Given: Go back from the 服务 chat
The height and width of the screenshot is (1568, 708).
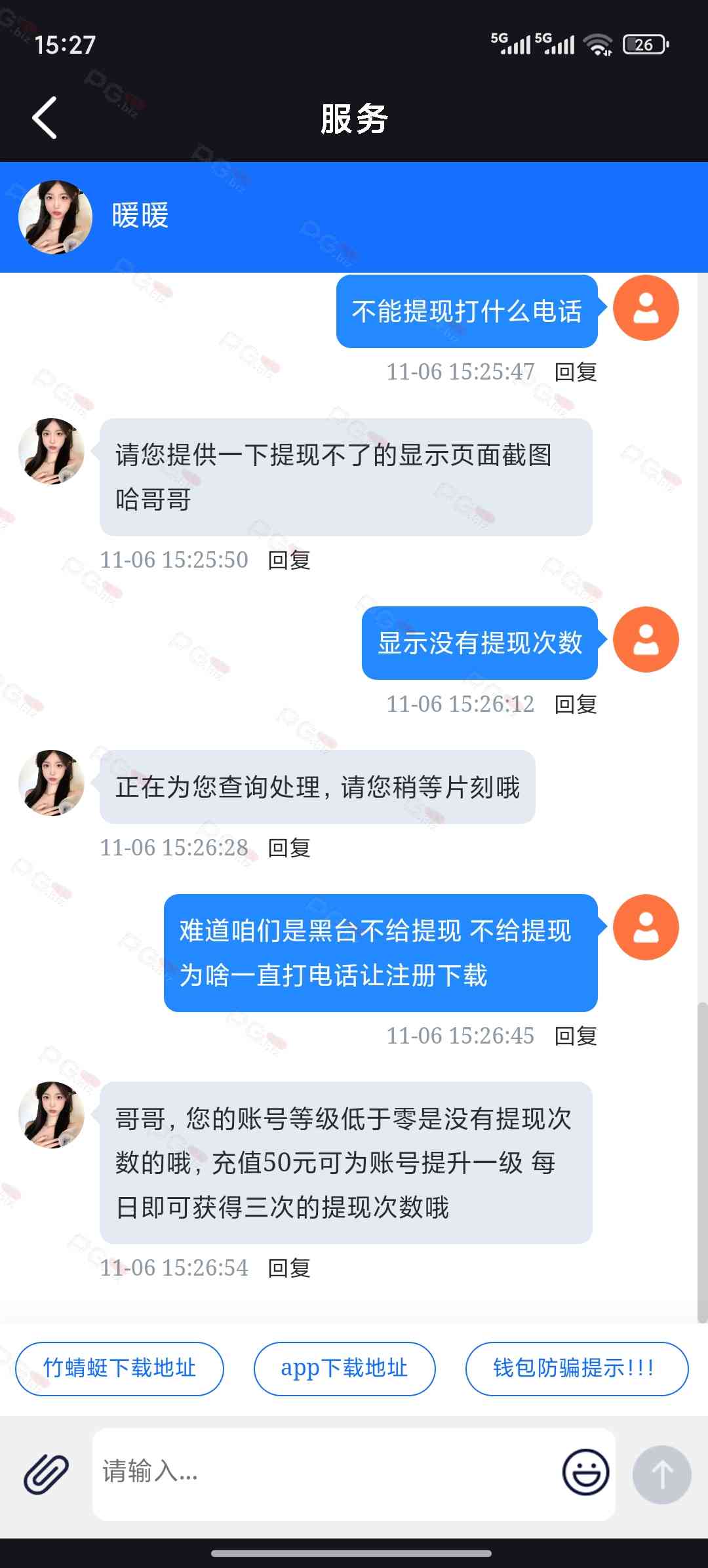Looking at the screenshot, I should 45,118.
